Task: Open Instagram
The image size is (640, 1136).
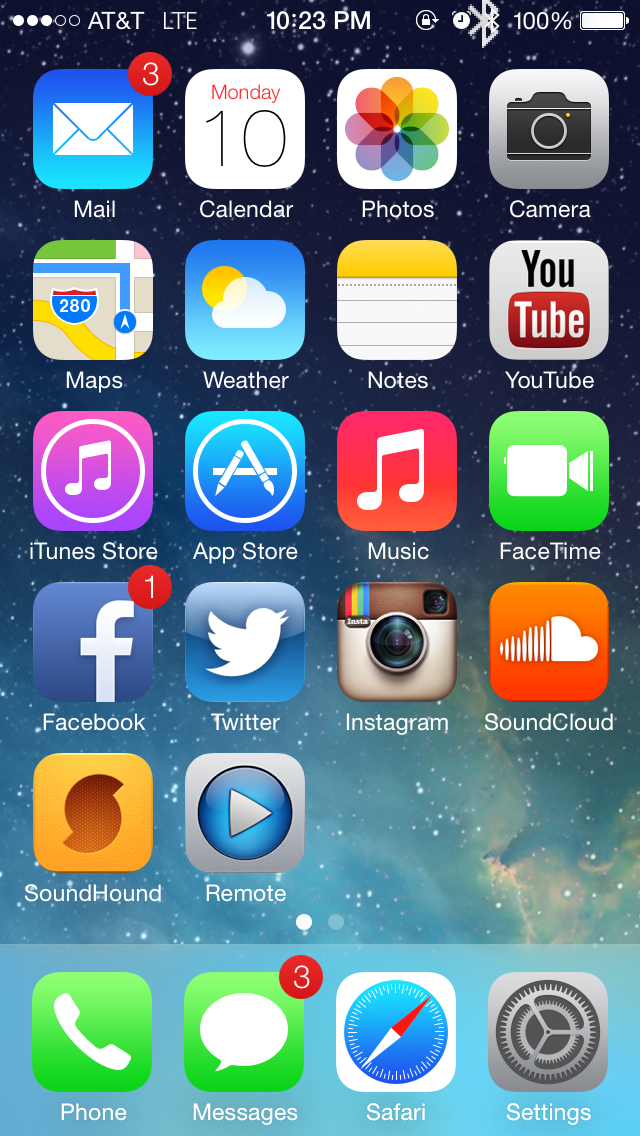Action: point(397,642)
